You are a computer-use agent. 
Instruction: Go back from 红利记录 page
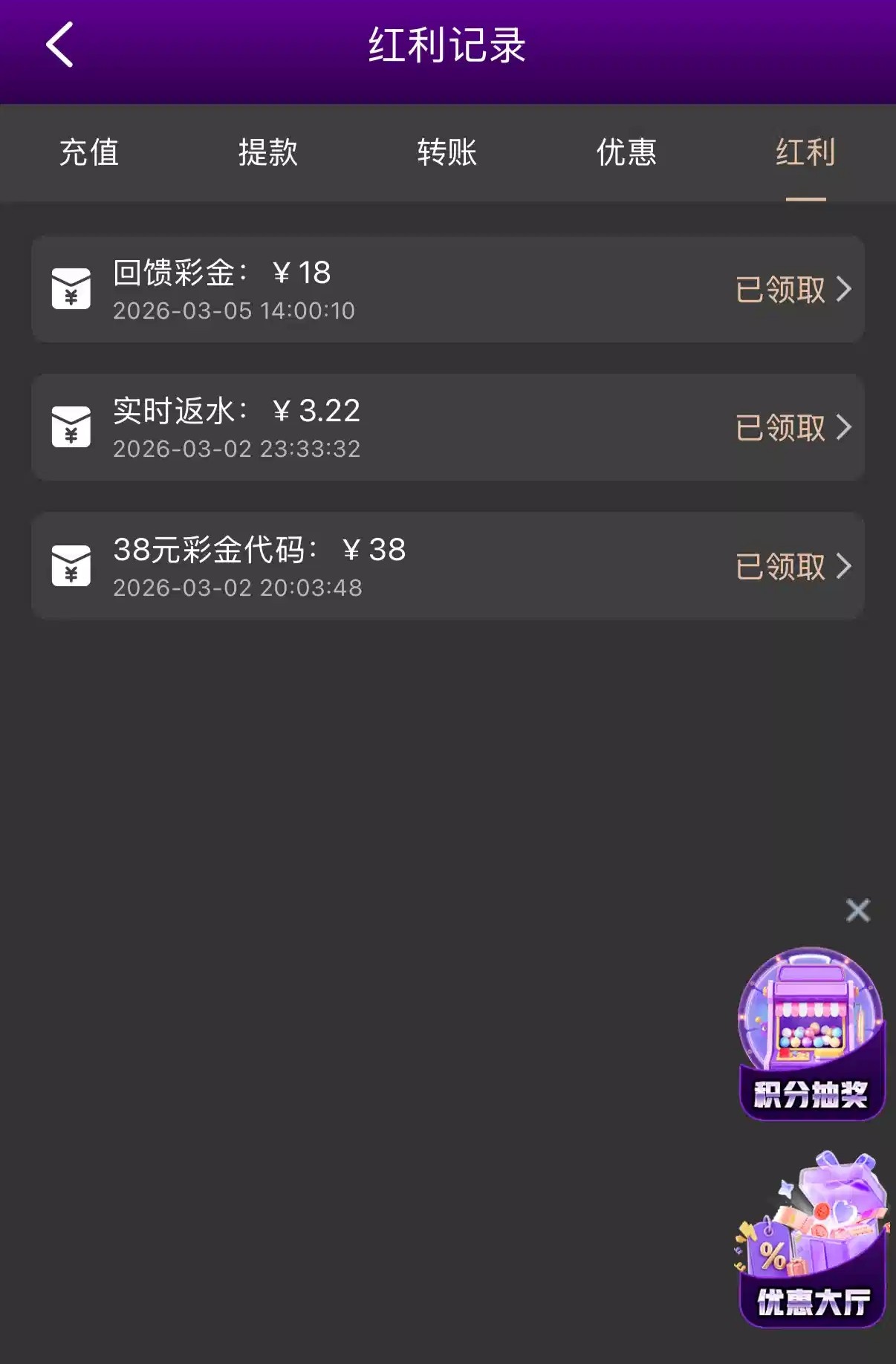(60, 45)
